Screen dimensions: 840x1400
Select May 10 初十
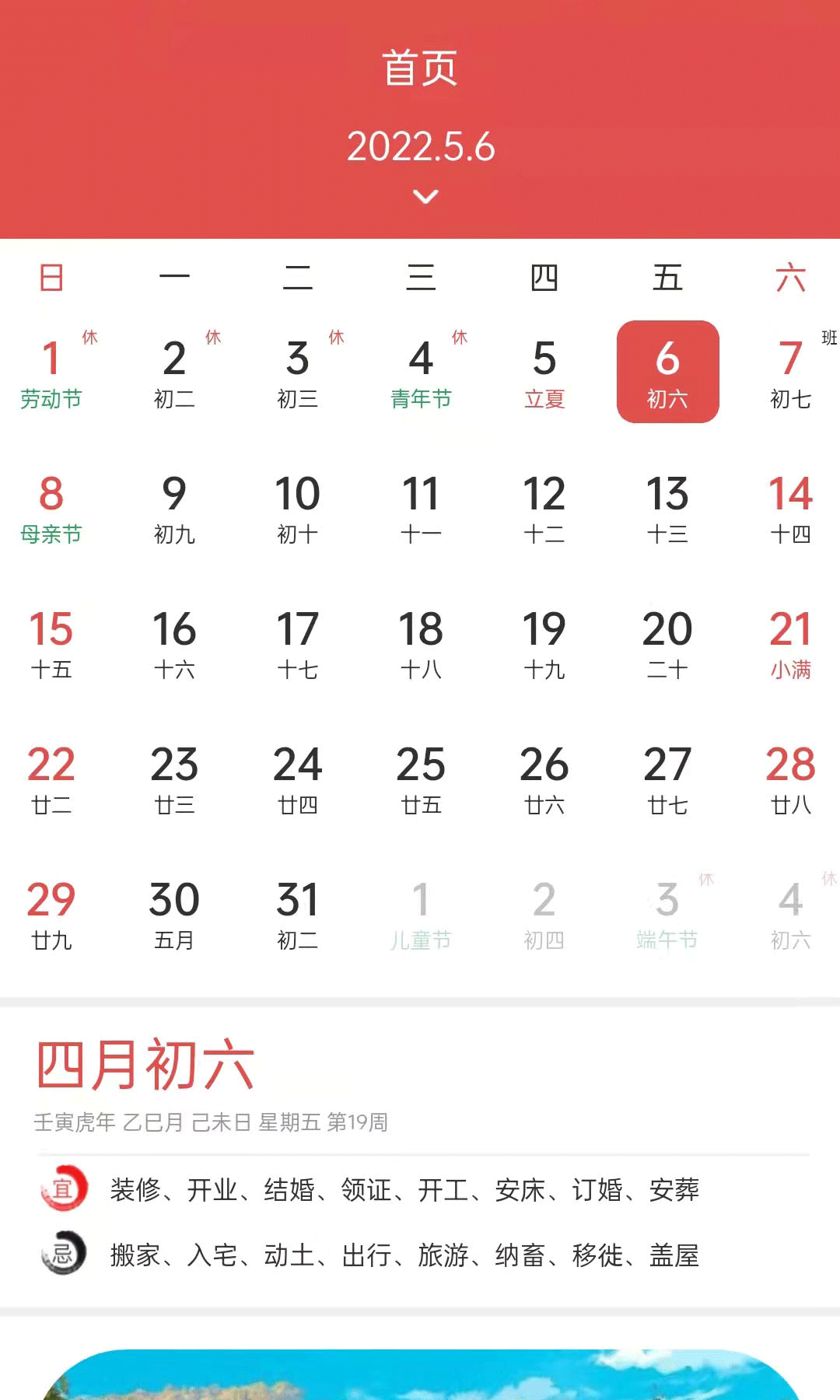[298, 507]
